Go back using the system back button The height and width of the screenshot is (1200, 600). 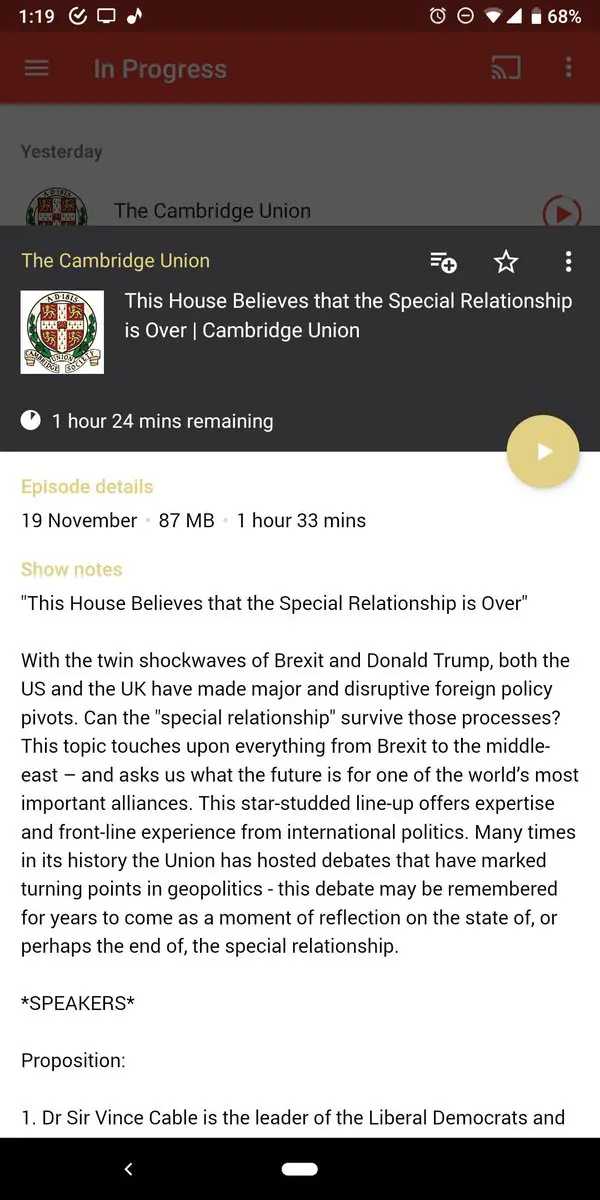(128, 1168)
